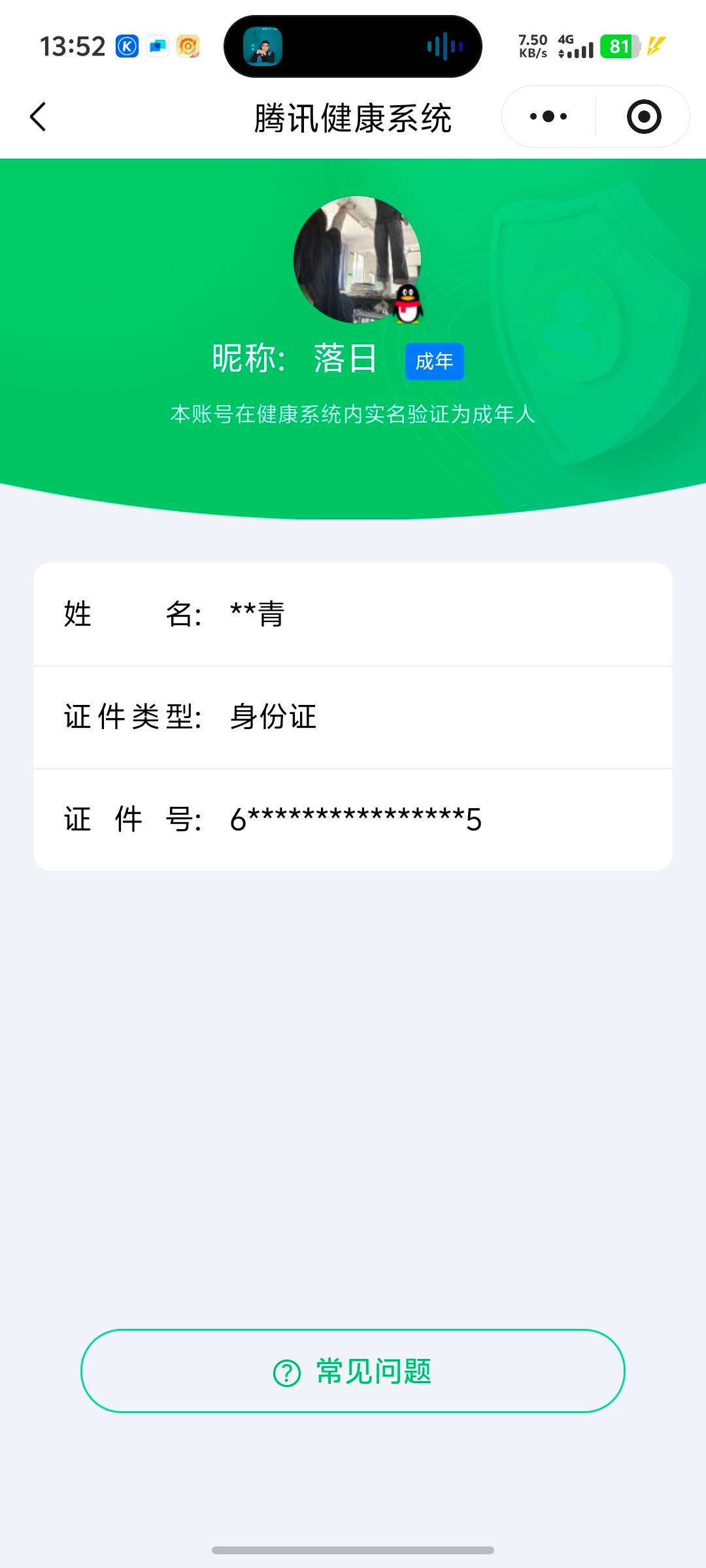
Task: Tap the chat notification icon in status bar
Action: pos(156,46)
